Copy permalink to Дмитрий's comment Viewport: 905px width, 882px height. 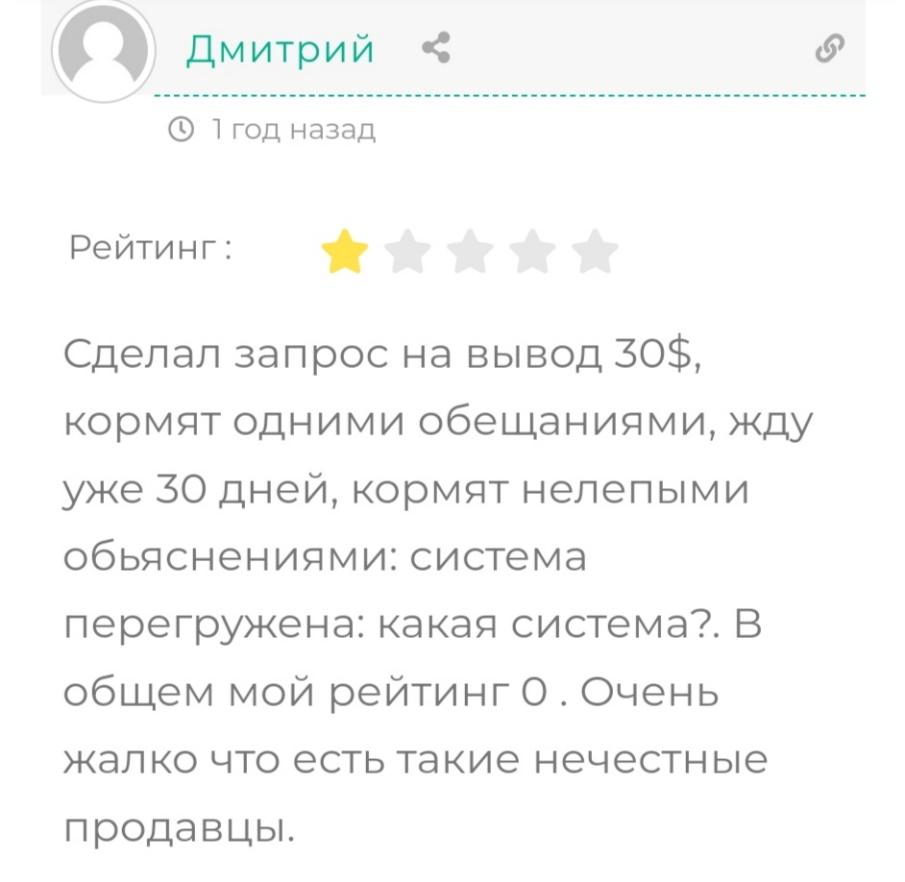(831, 47)
